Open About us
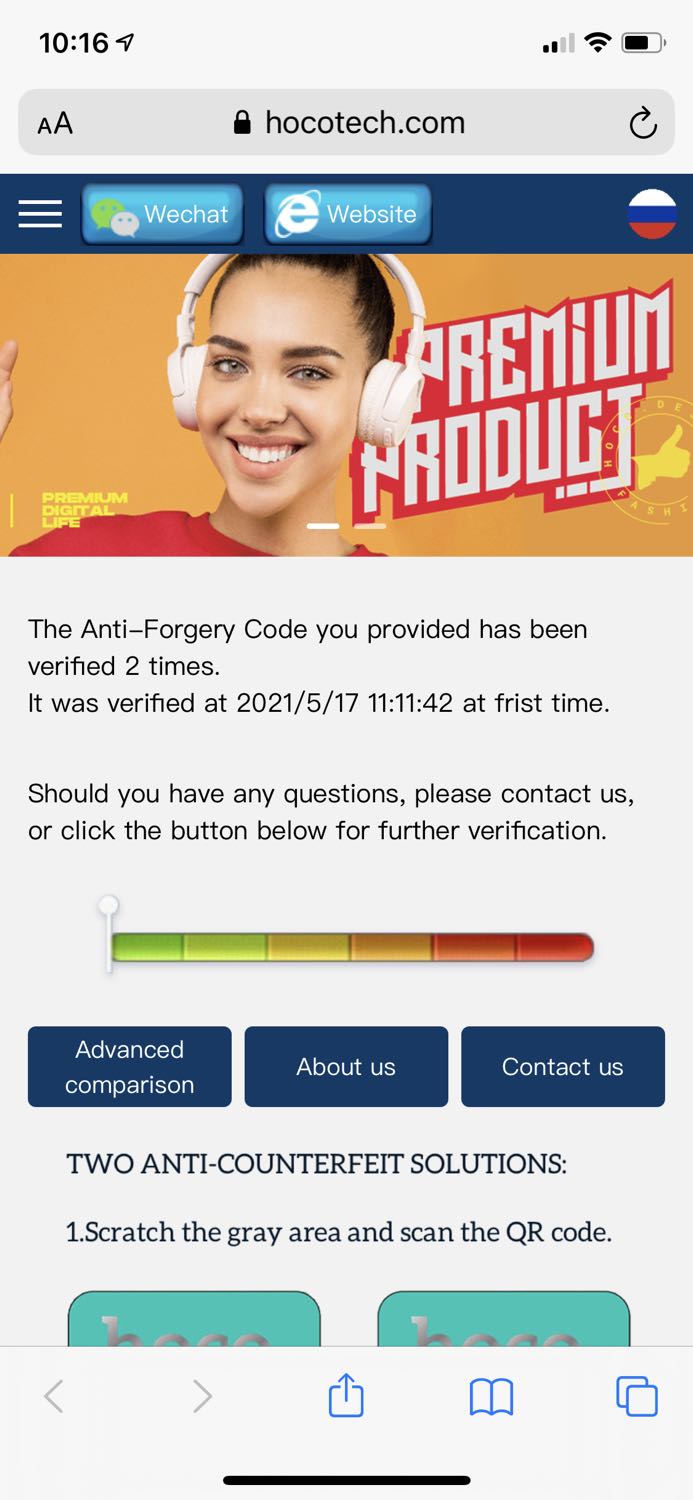The height and width of the screenshot is (1500, 693). (x=346, y=1067)
